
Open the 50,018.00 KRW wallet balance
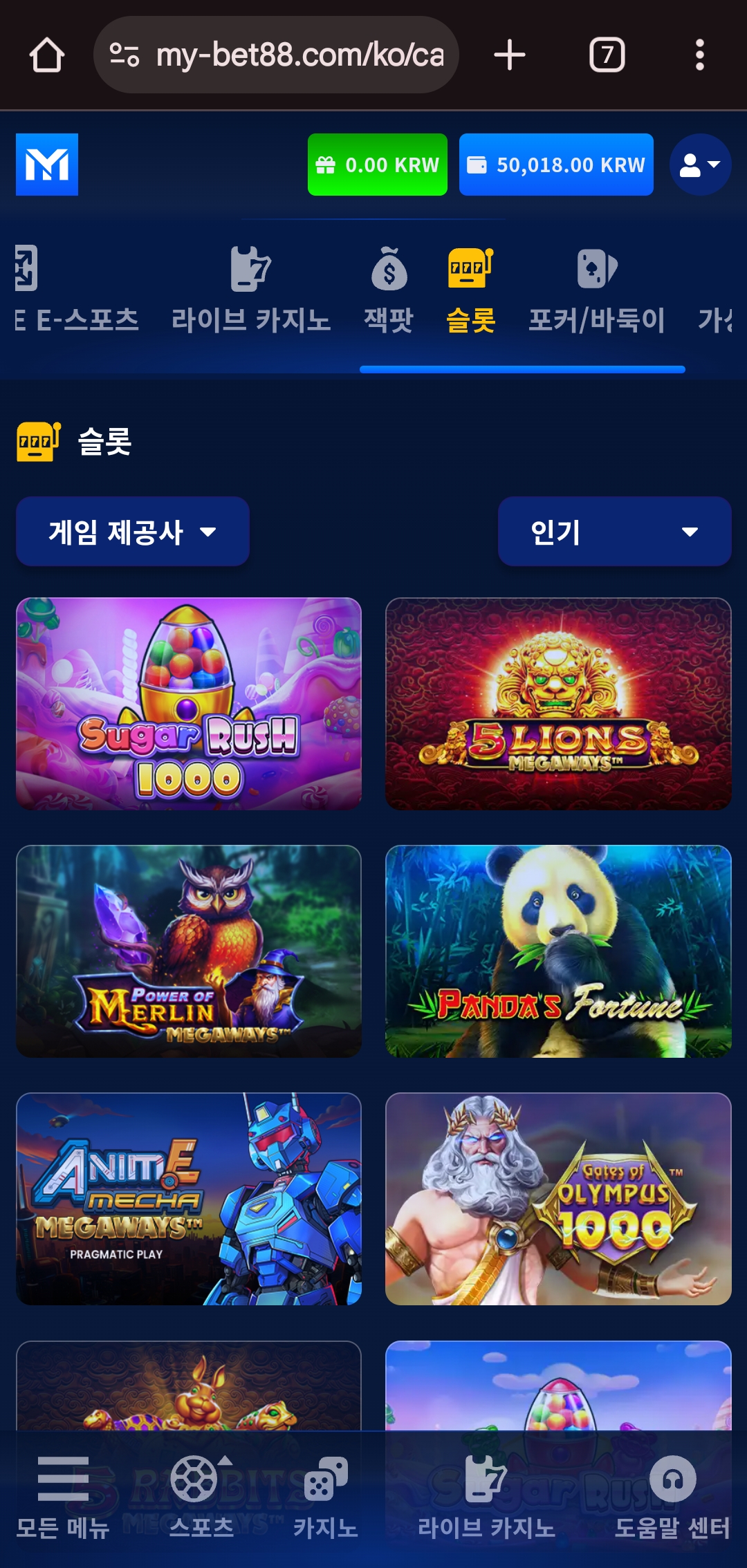[x=556, y=165]
